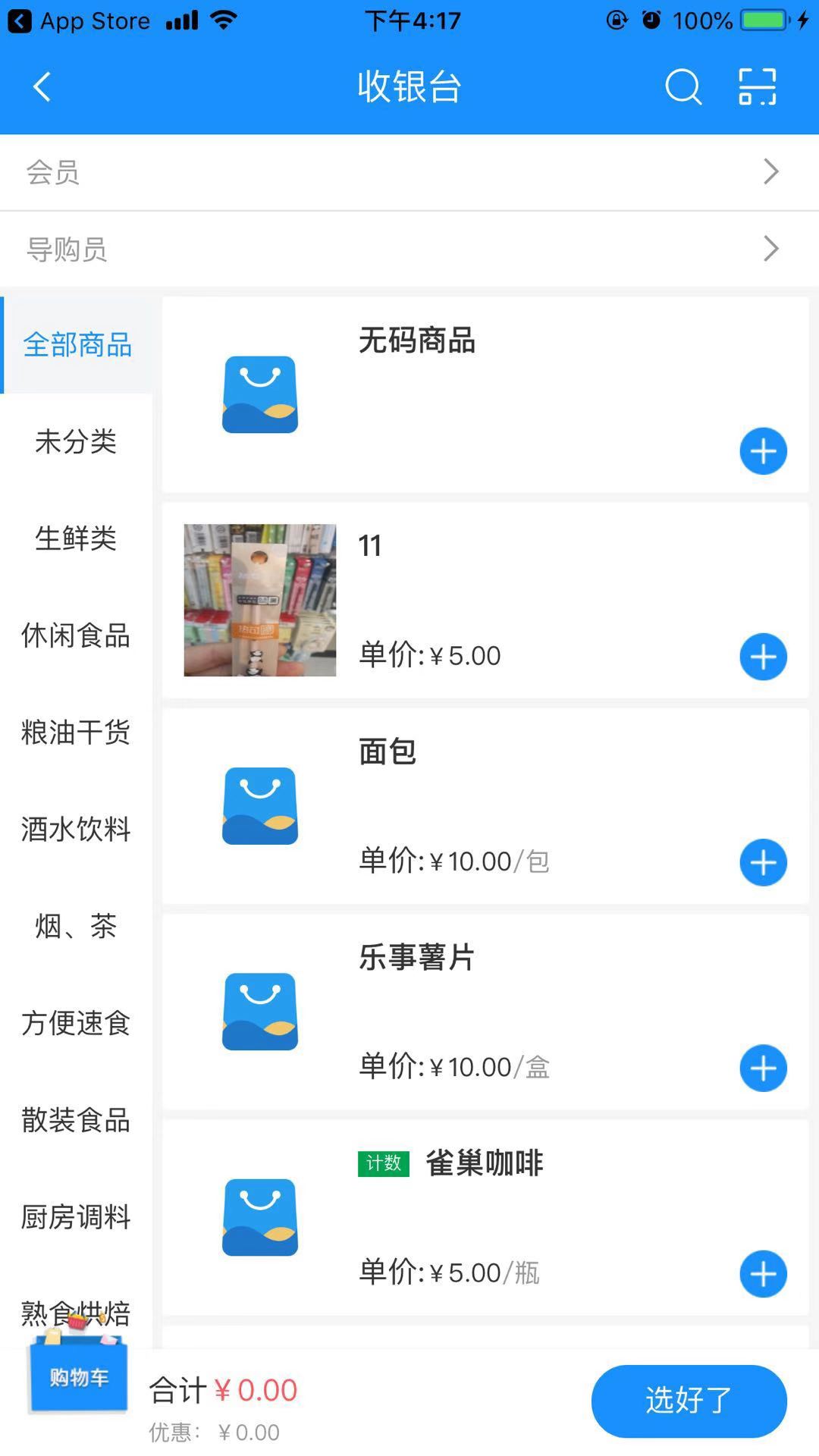Go back from the 收银台 screen
The width and height of the screenshot is (819, 1456).
point(42,87)
